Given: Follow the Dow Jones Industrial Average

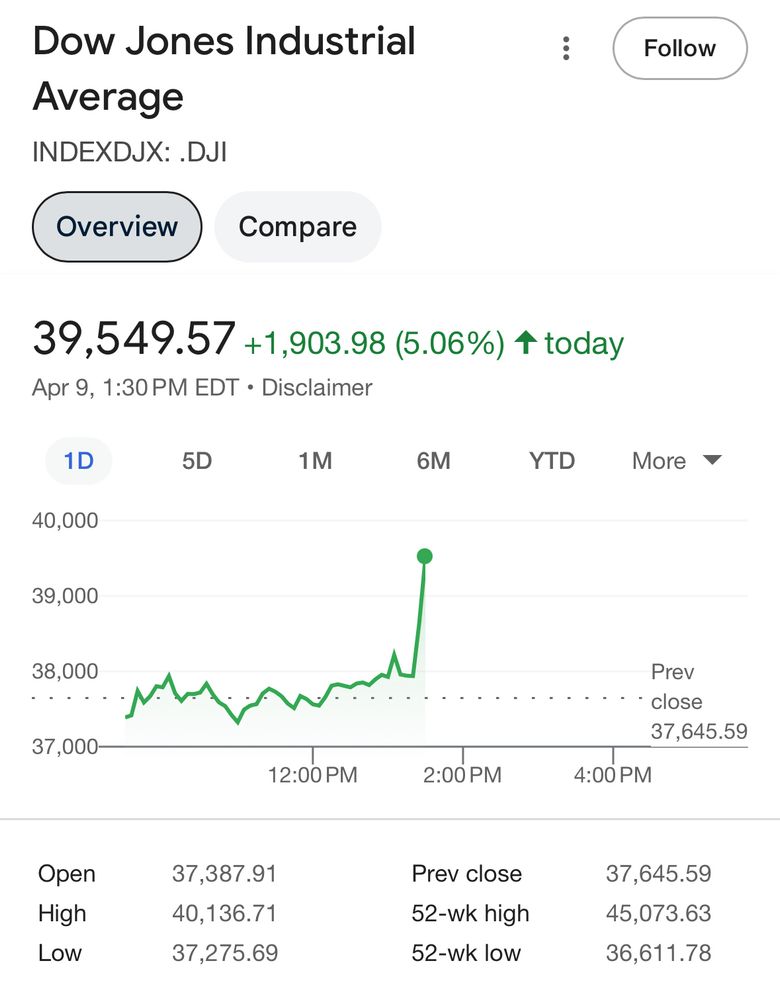Looking at the screenshot, I should click(x=680, y=48).
